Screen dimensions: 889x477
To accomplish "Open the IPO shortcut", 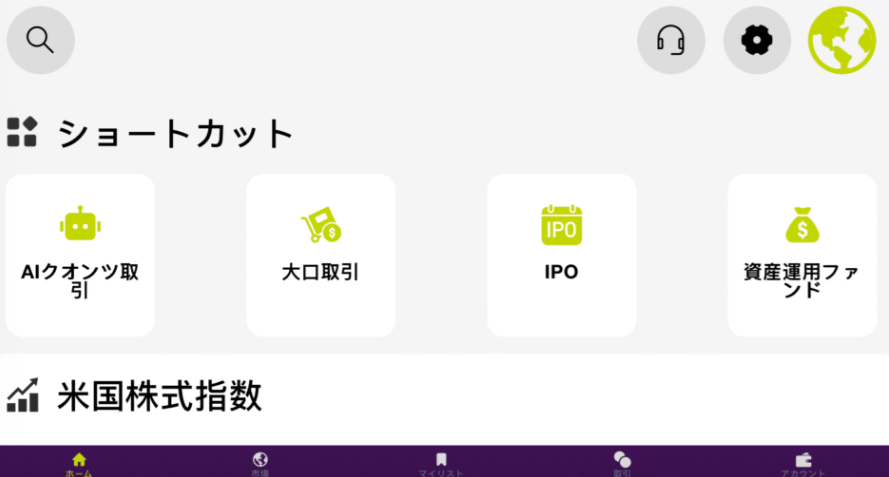I will click(561, 255).
